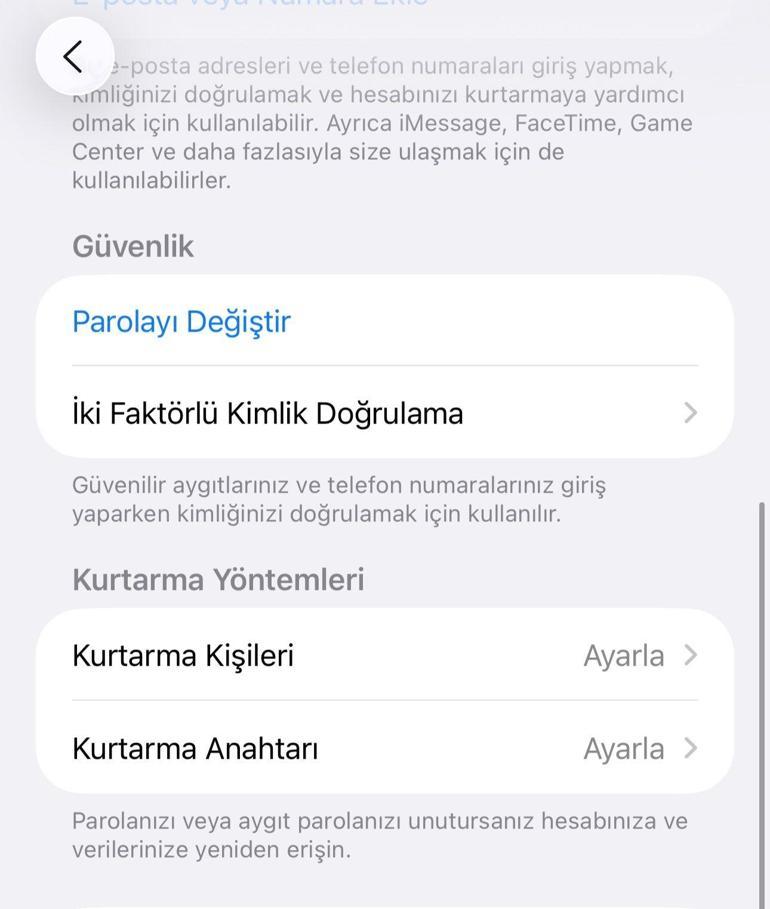Set up Kurtarma Kişileri
770x909 pixels.
tap(384, 656)
